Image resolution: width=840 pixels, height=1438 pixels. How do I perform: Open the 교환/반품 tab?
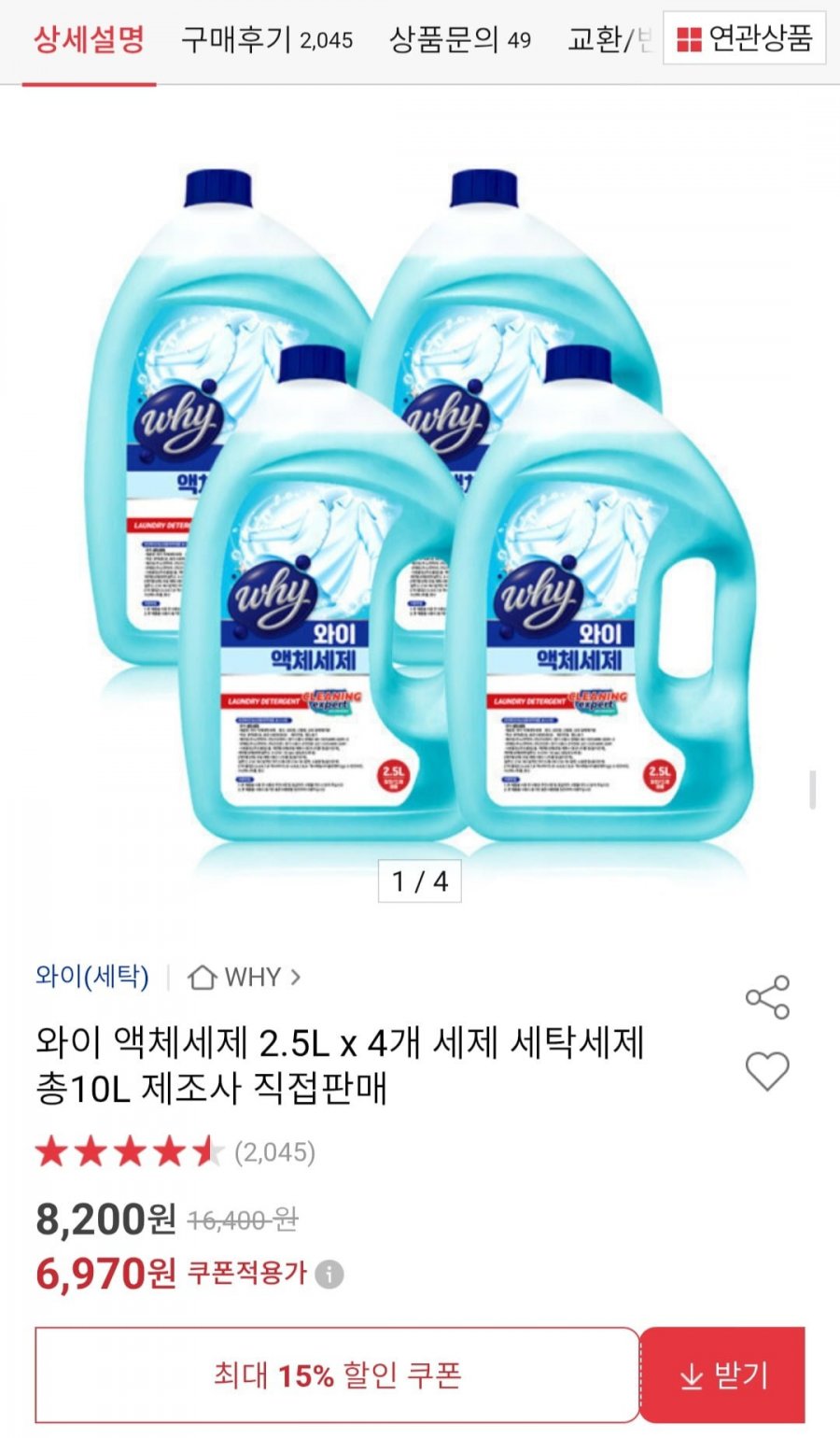coord(609,39)
